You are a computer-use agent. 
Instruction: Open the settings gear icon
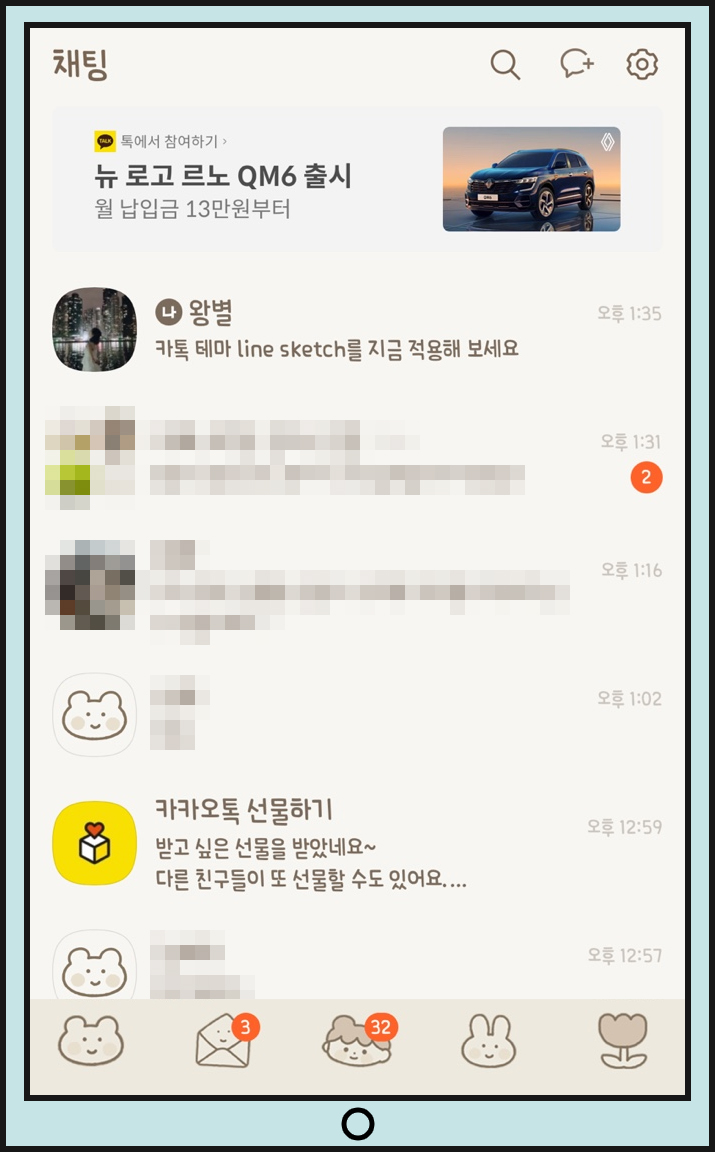tap(642, 65)
